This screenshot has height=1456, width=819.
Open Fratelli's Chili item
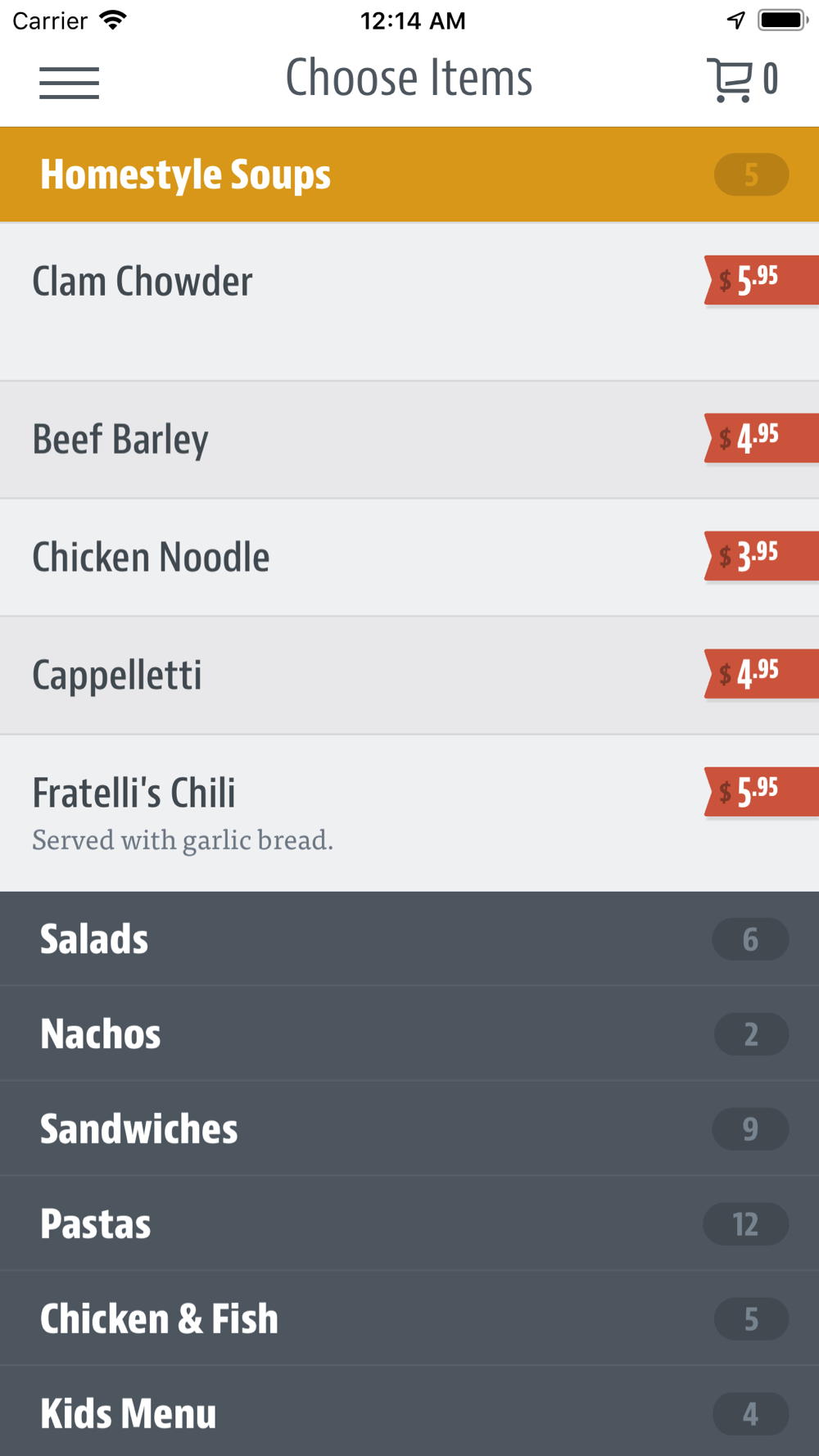coord(409,813)
